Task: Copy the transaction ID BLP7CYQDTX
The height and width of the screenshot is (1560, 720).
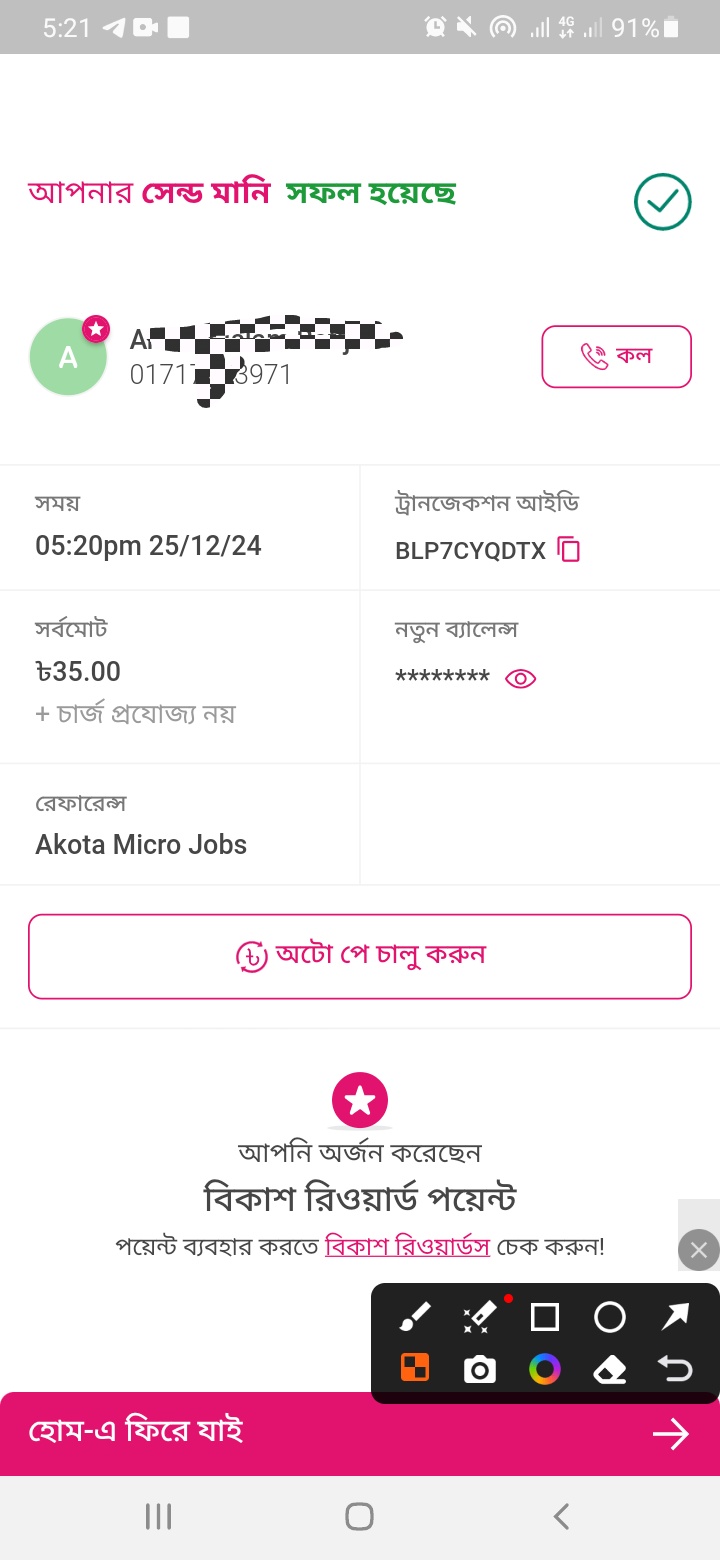Action: click(569, 550)
